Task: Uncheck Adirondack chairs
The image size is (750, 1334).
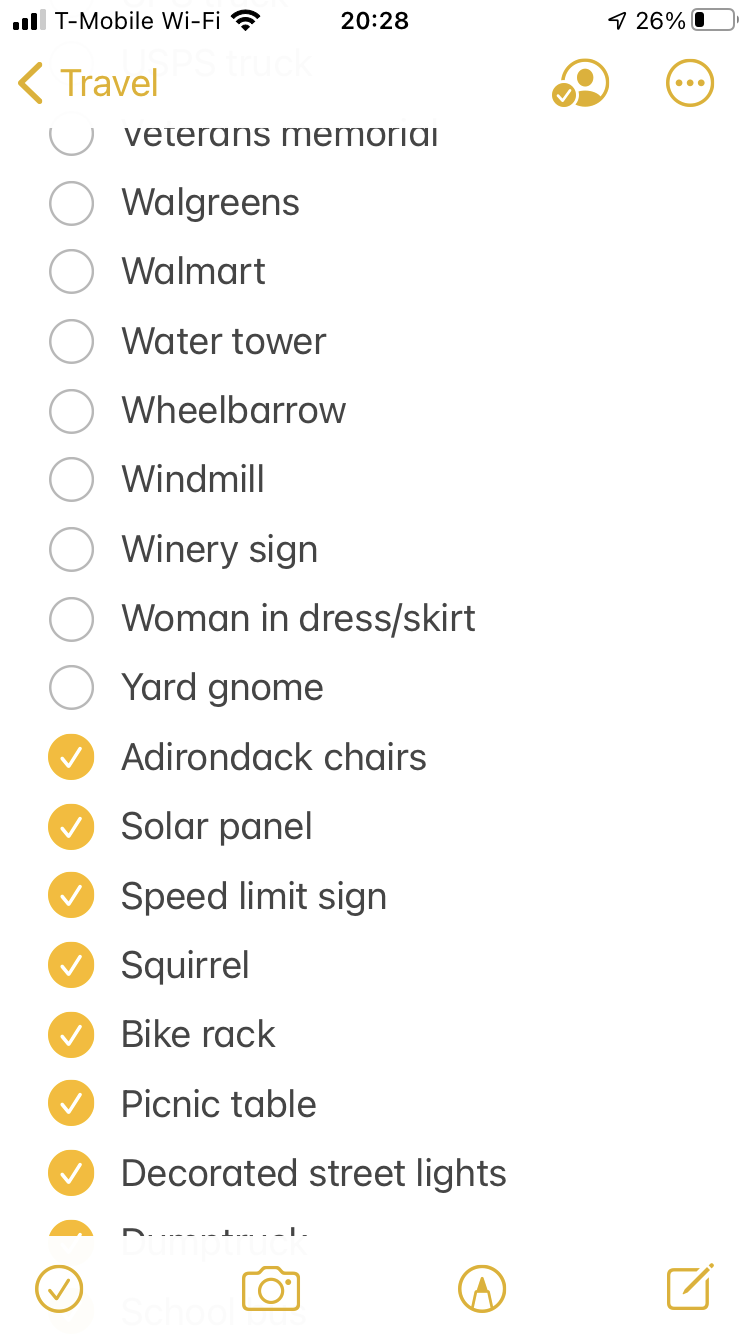Action: coord(71,758)
